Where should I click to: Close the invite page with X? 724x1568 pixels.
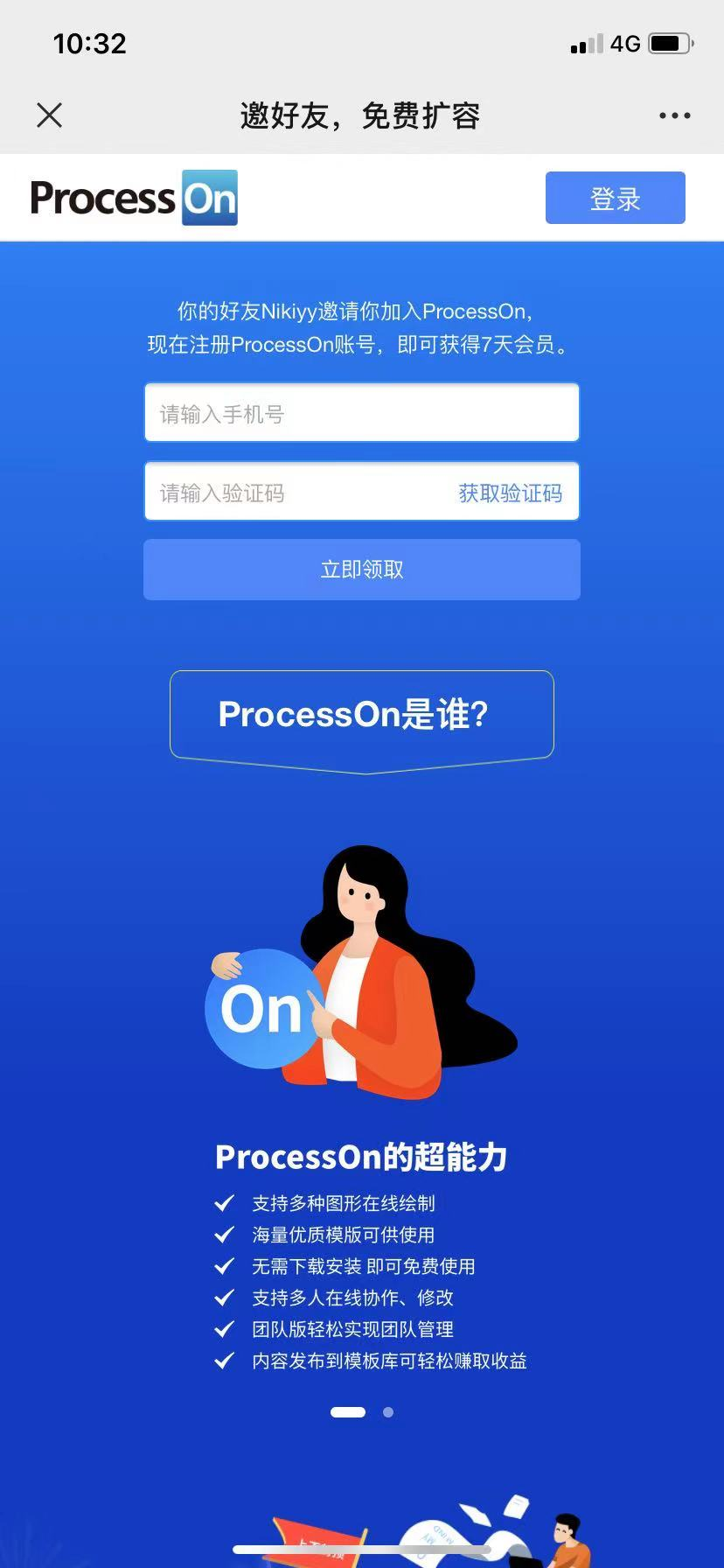coord(50,115)
